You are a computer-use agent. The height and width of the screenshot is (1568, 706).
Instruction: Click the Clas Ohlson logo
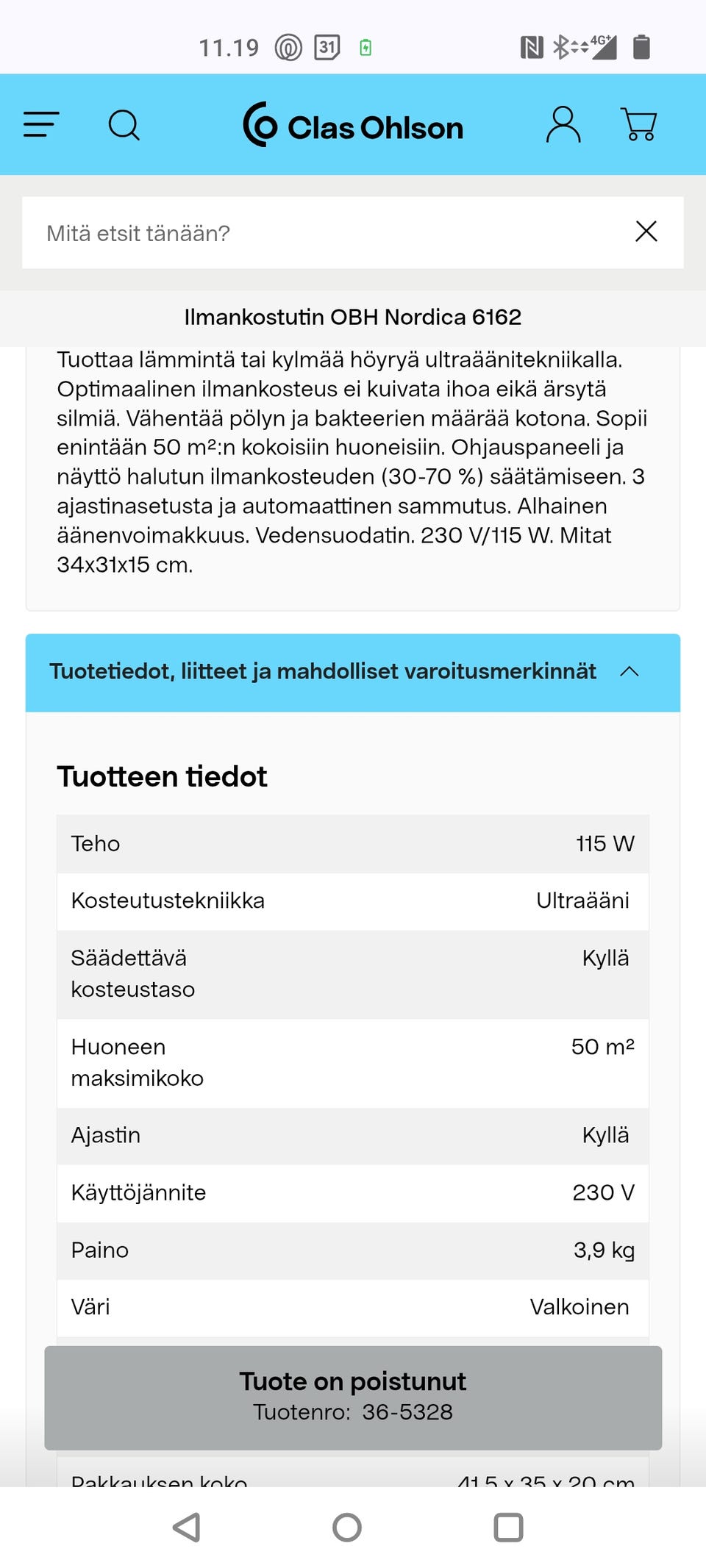[x=353, y=126]
